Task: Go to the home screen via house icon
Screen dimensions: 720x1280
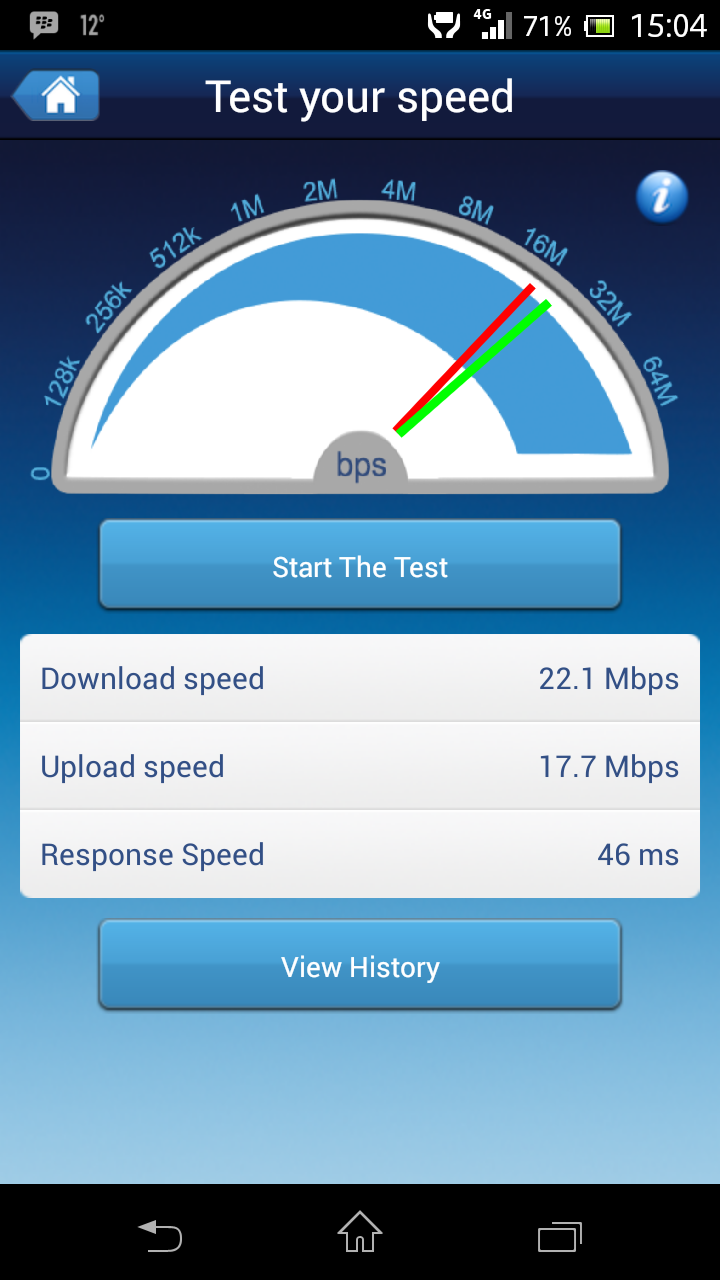Action: click(x=57, y=96)
